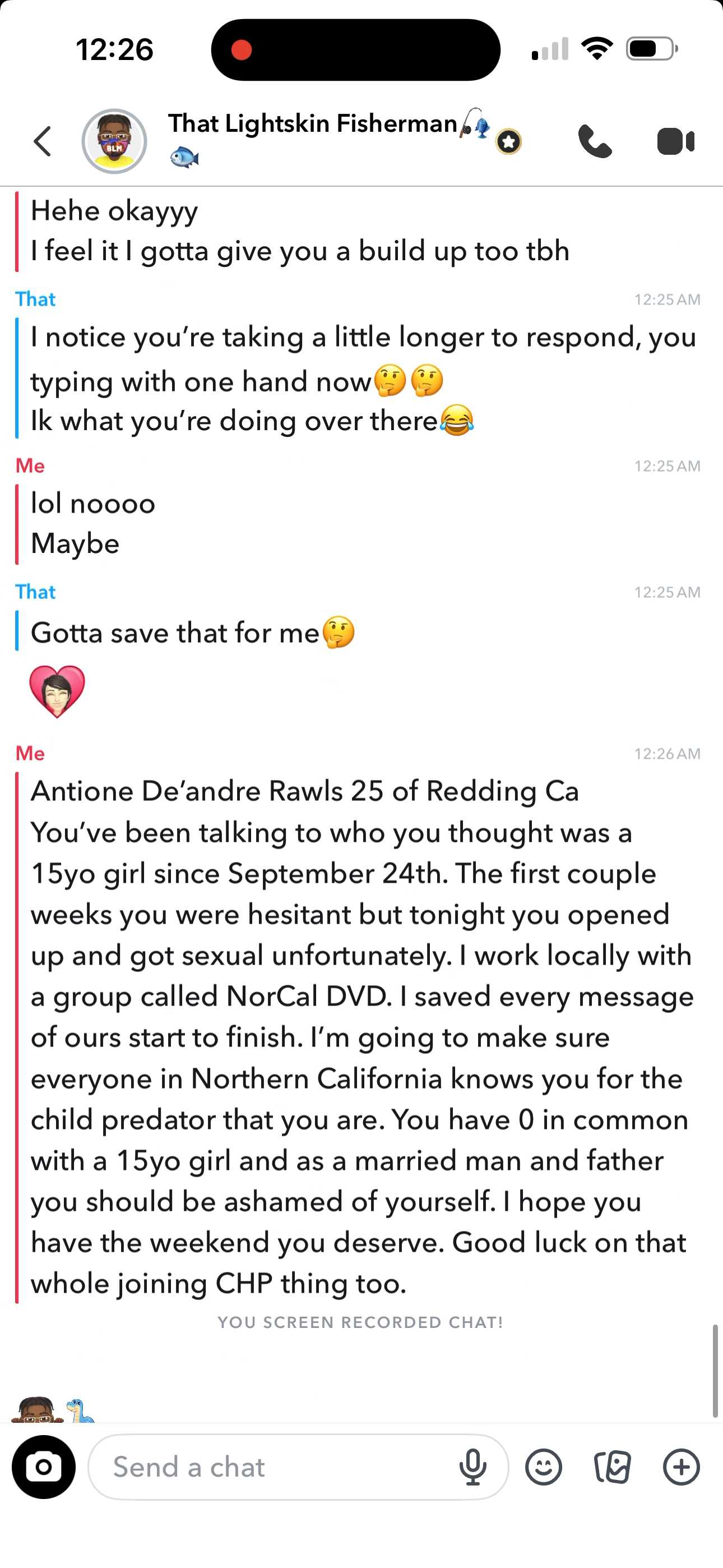723x1568 pixels.
Task: Focus the Send a chat field
Action: 274,1467
